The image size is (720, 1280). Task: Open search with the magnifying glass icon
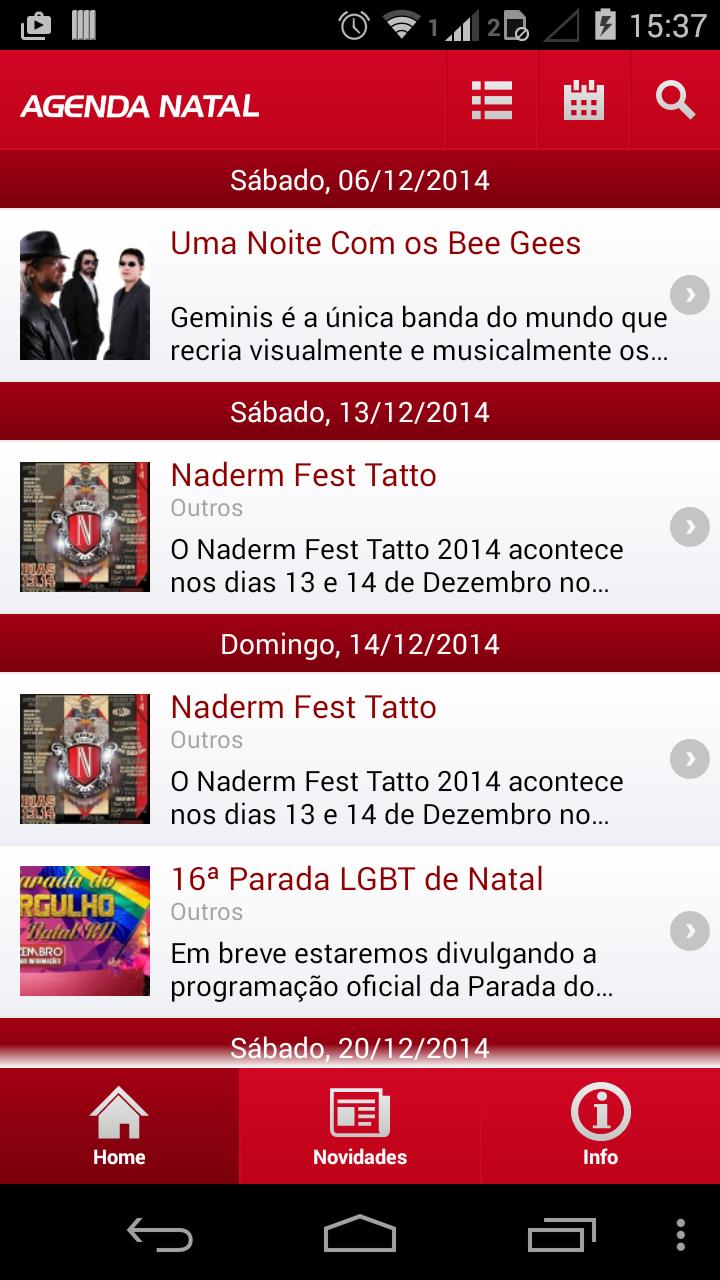coord(675,99)
